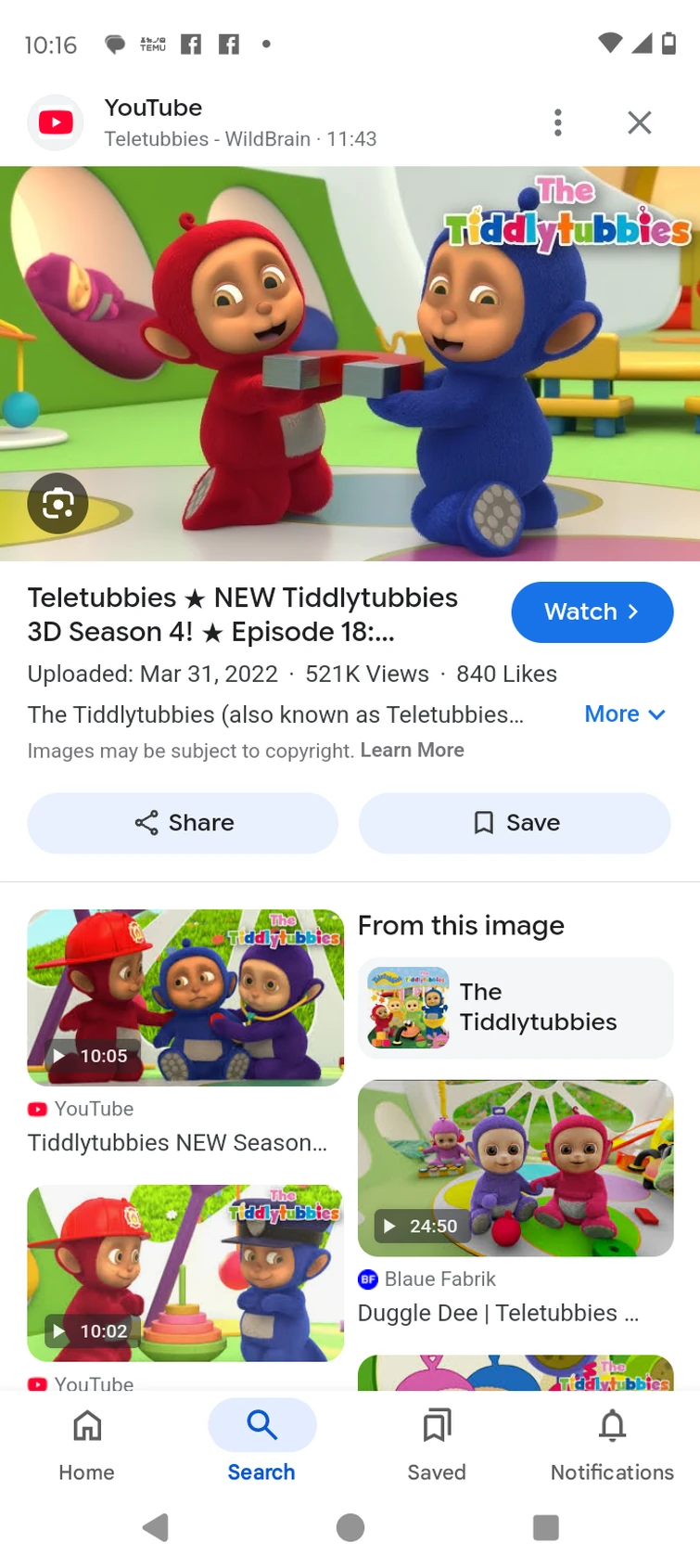Close the image result panel
Image resolution: width=700 pixels, height=1568 pixels.
[639, 122]
